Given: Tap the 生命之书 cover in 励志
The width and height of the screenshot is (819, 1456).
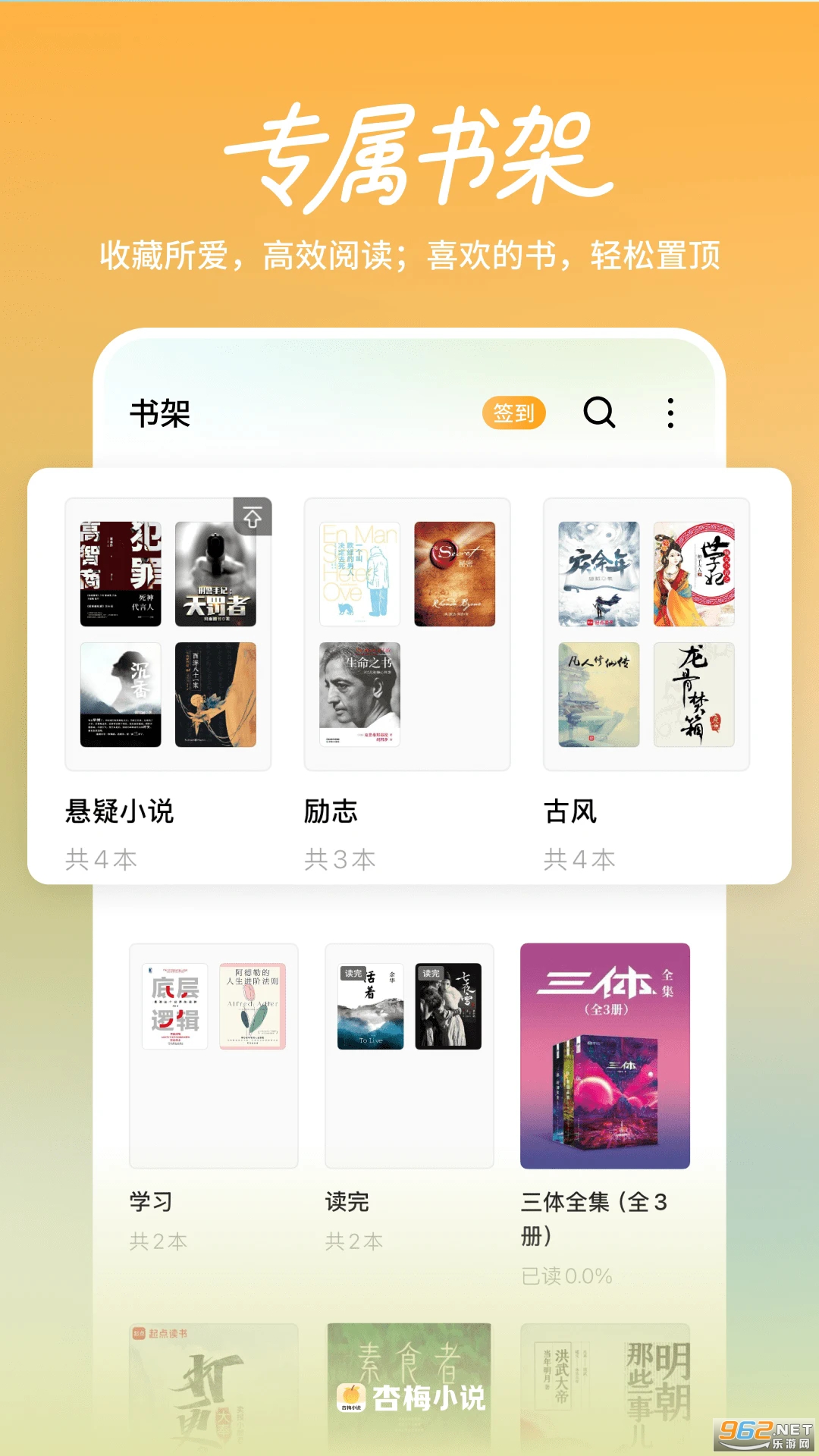Looking at the screenshot, I should coord(362,694).
